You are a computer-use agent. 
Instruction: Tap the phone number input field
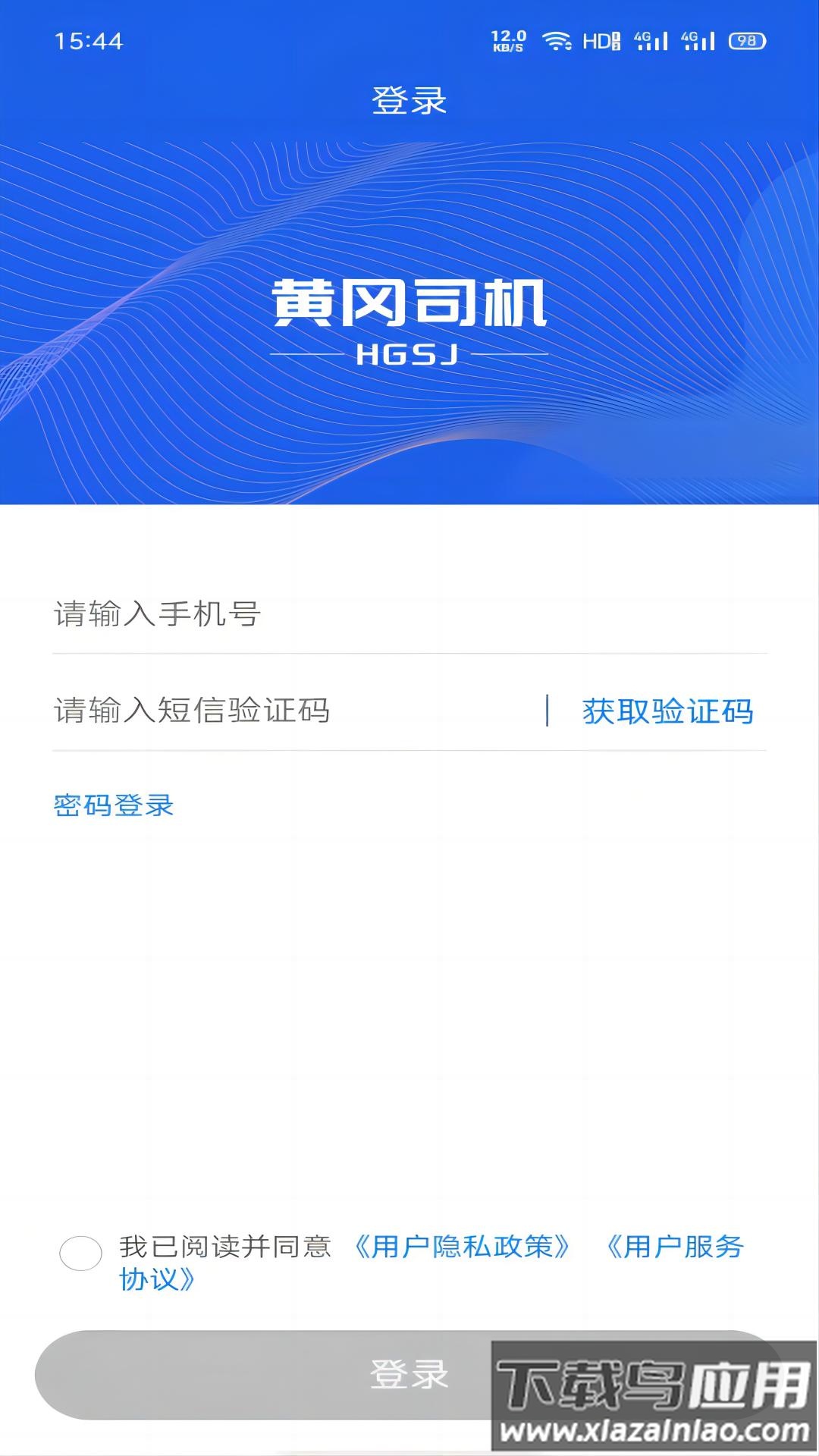409,613
